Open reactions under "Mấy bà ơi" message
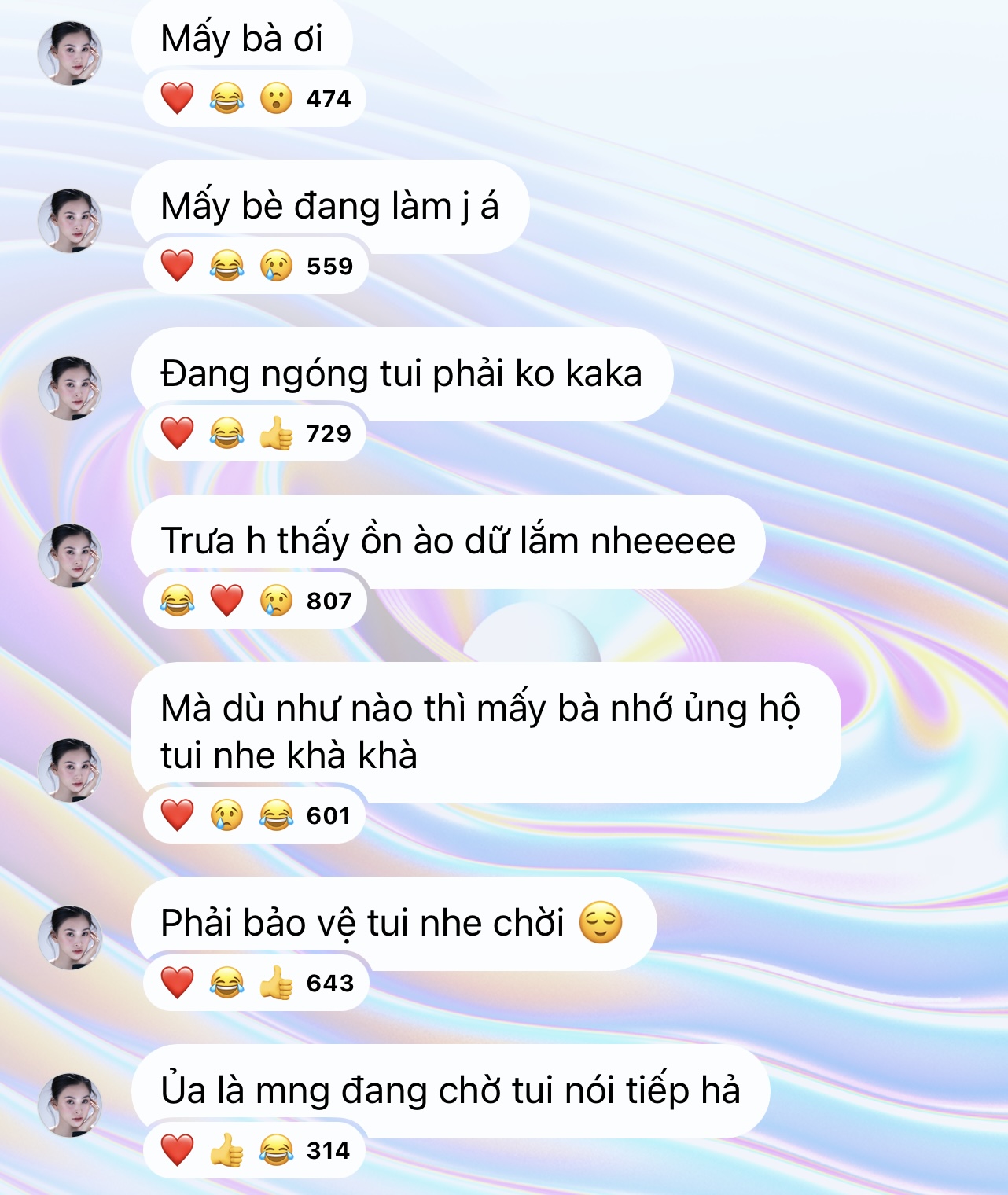Viewport: 1008px width, 1195px height. 255,99
